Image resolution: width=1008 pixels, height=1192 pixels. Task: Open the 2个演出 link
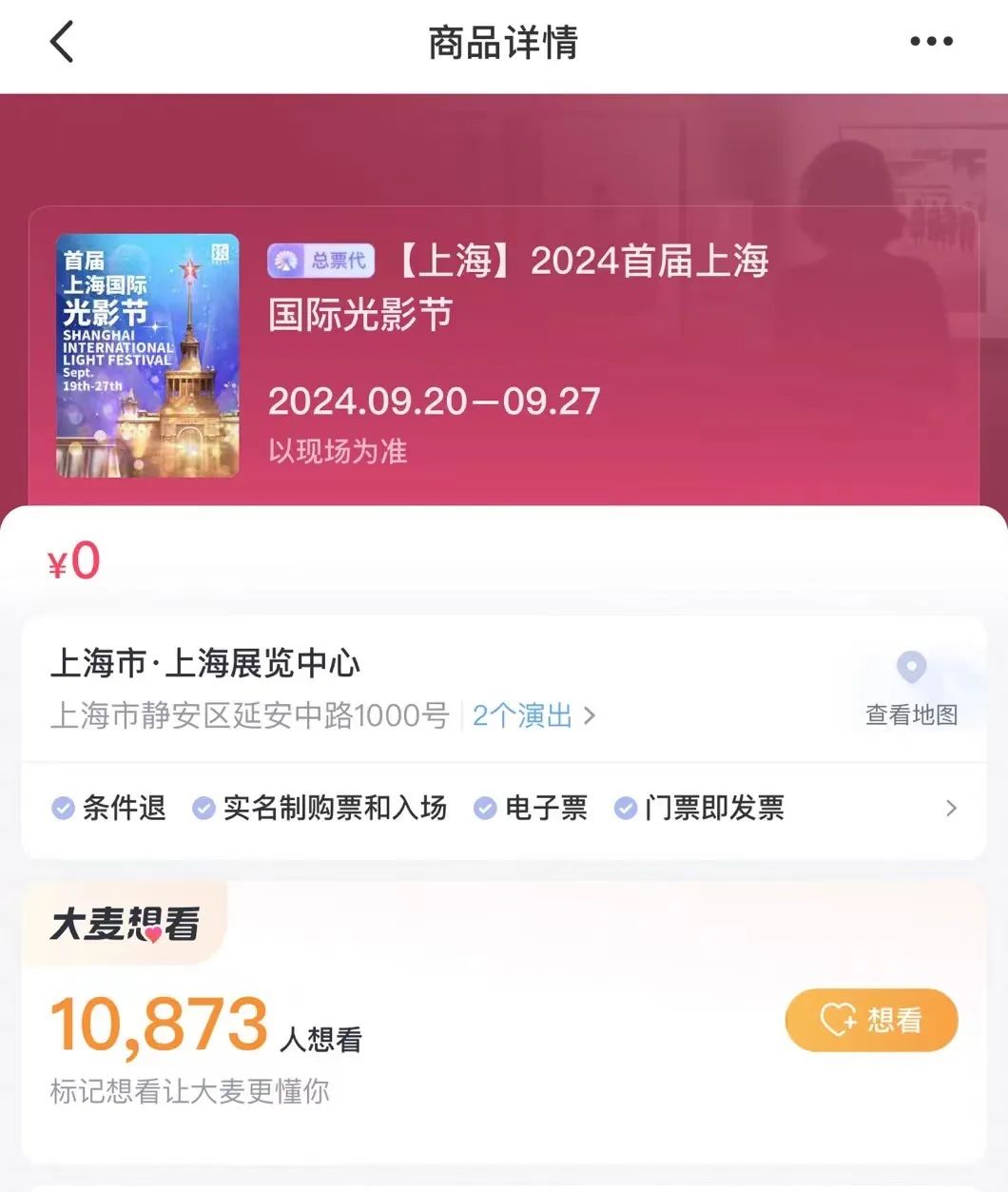pyautogui.click(x=533, y=715)
